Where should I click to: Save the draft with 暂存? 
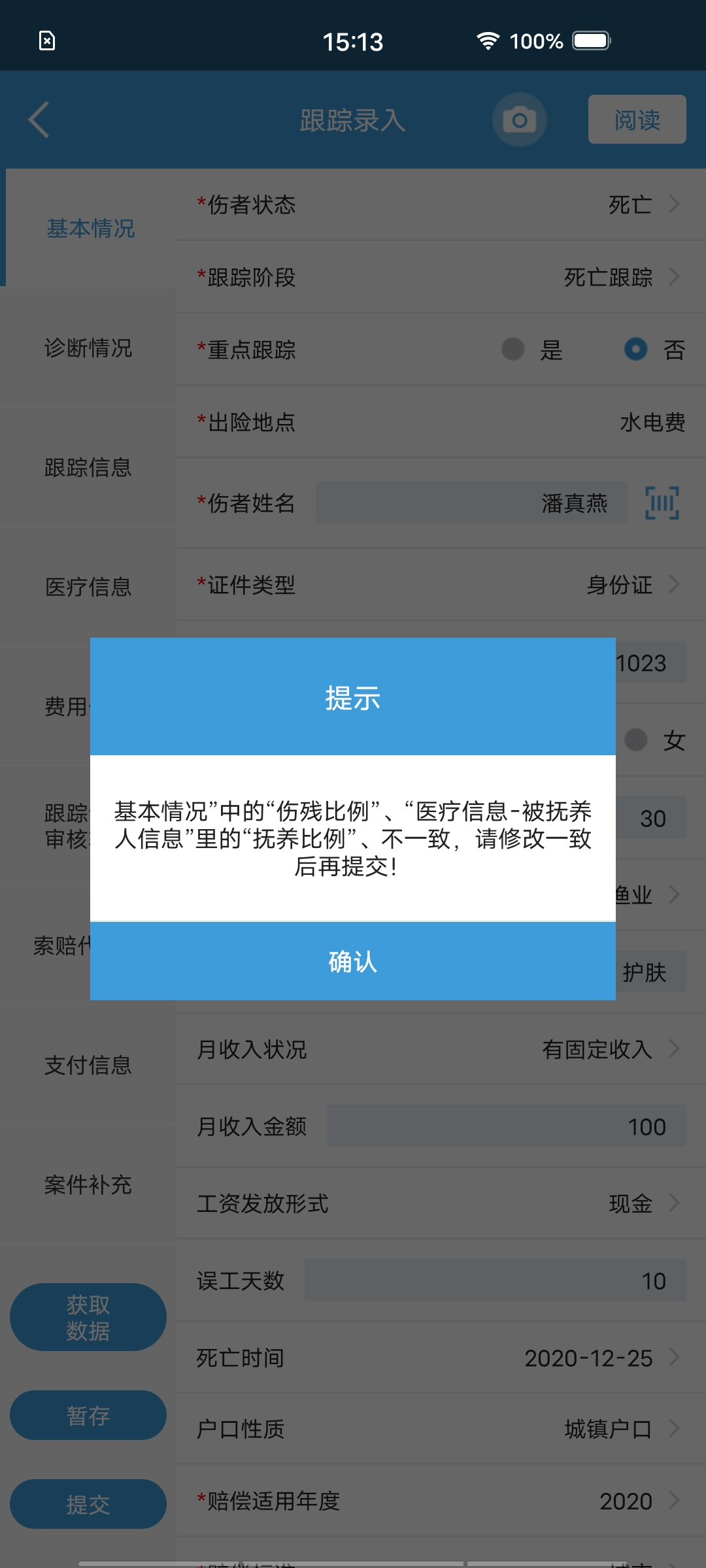point(88,1415)
